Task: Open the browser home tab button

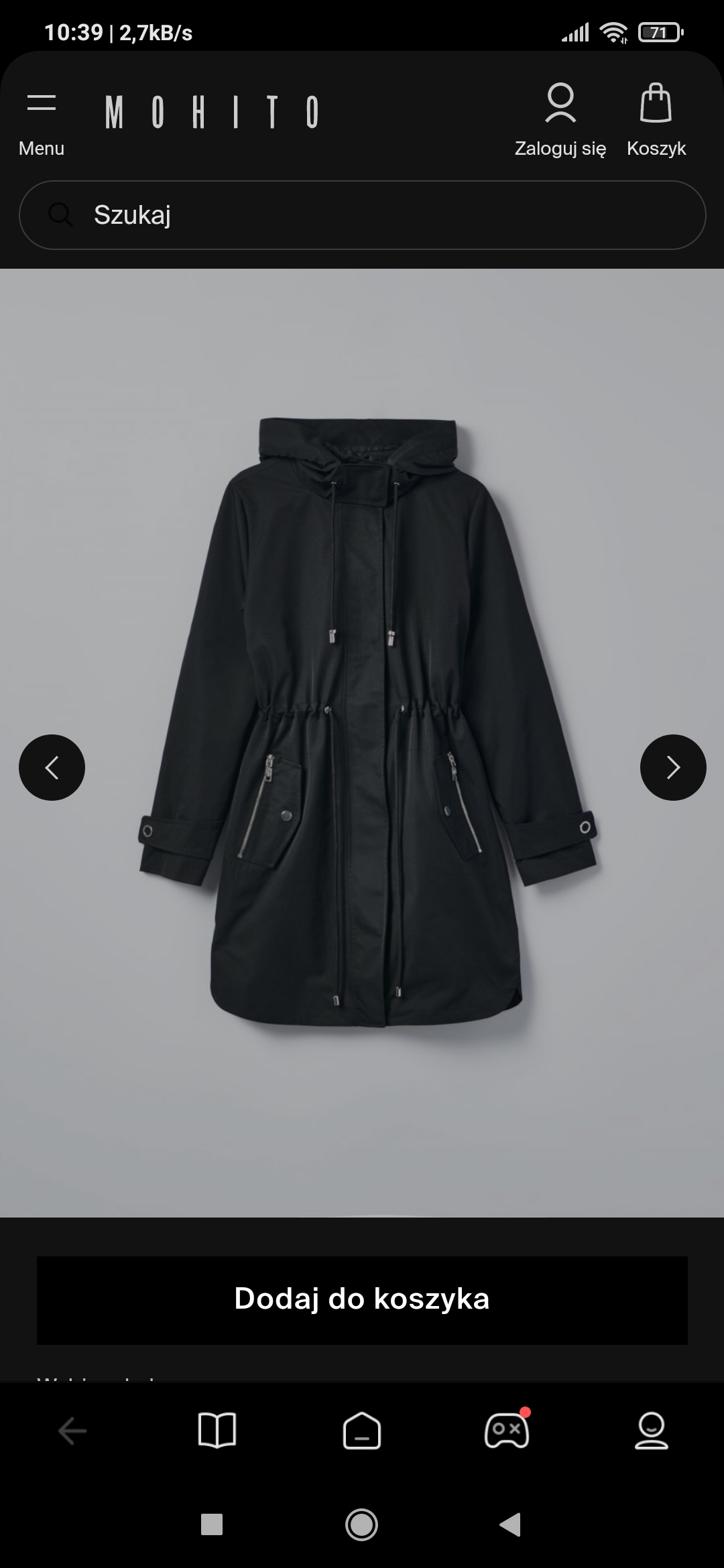Action: click(x=362, y=1432)
